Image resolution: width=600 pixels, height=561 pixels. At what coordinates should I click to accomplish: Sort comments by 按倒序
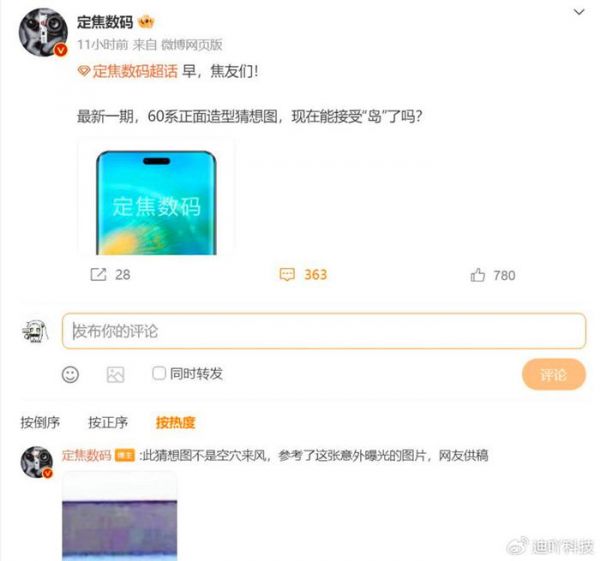click(41, 422)
